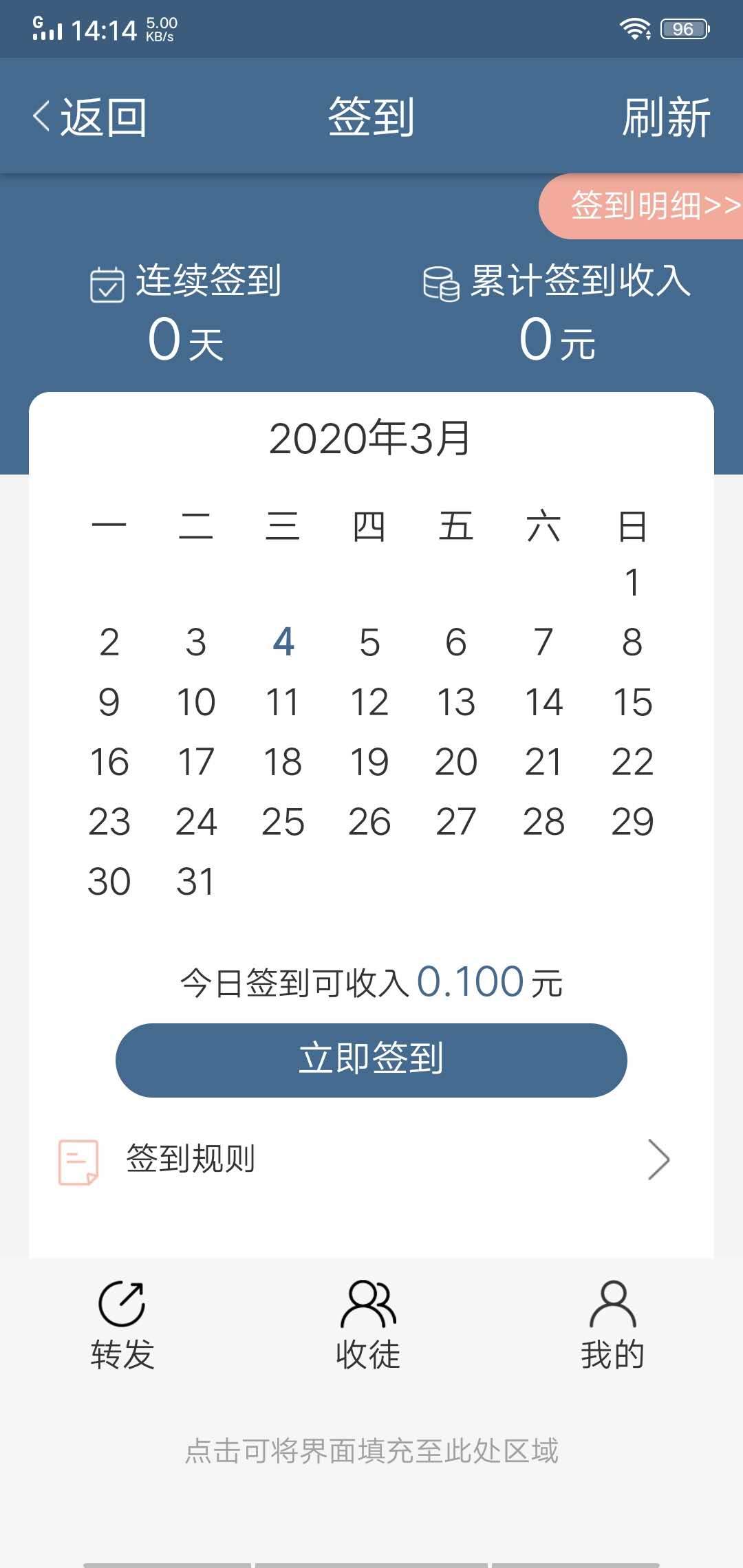Expand the 签到规则 rules row chevron
Image resolution: width=743 pixels, height=1568 pixels.
(x=659, y=1158)
